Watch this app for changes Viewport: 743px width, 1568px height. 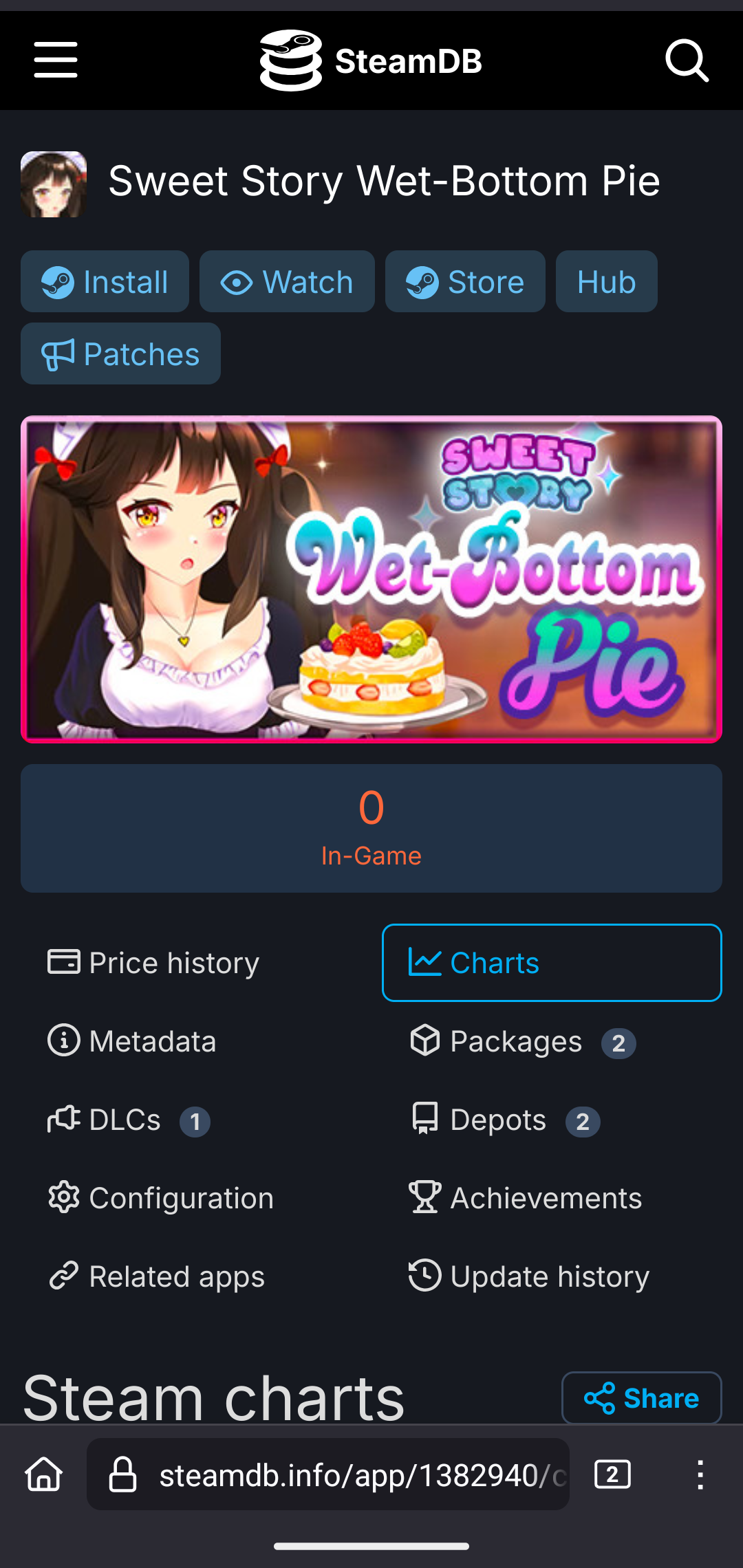(287, 281)
